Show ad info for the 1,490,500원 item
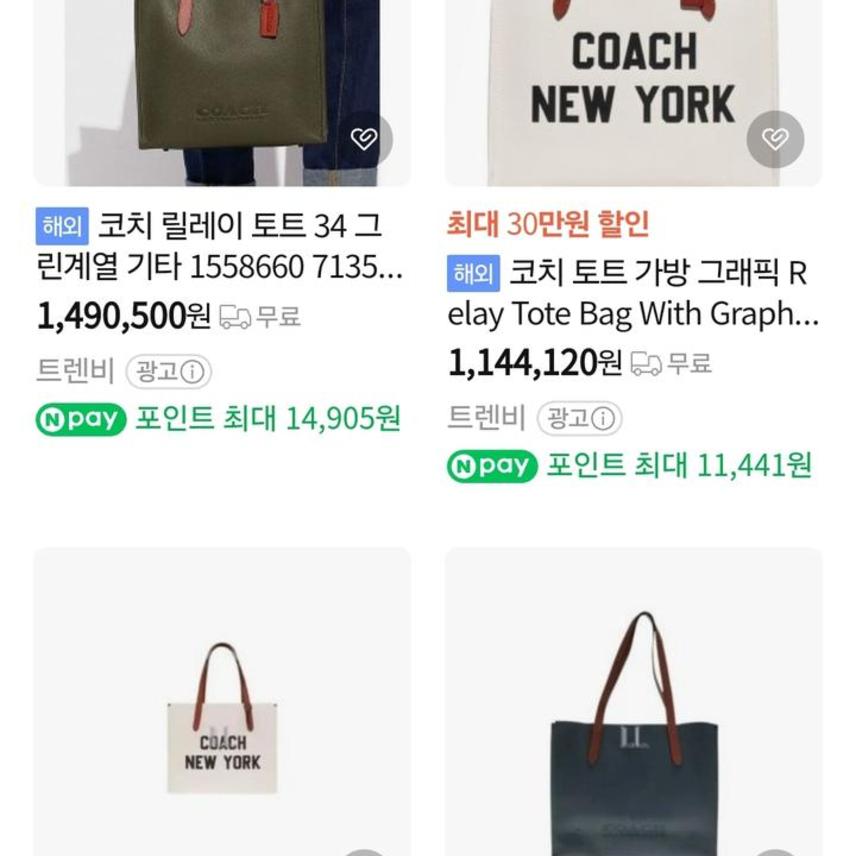Screen dimensions: 856x856 coord(169,372)
